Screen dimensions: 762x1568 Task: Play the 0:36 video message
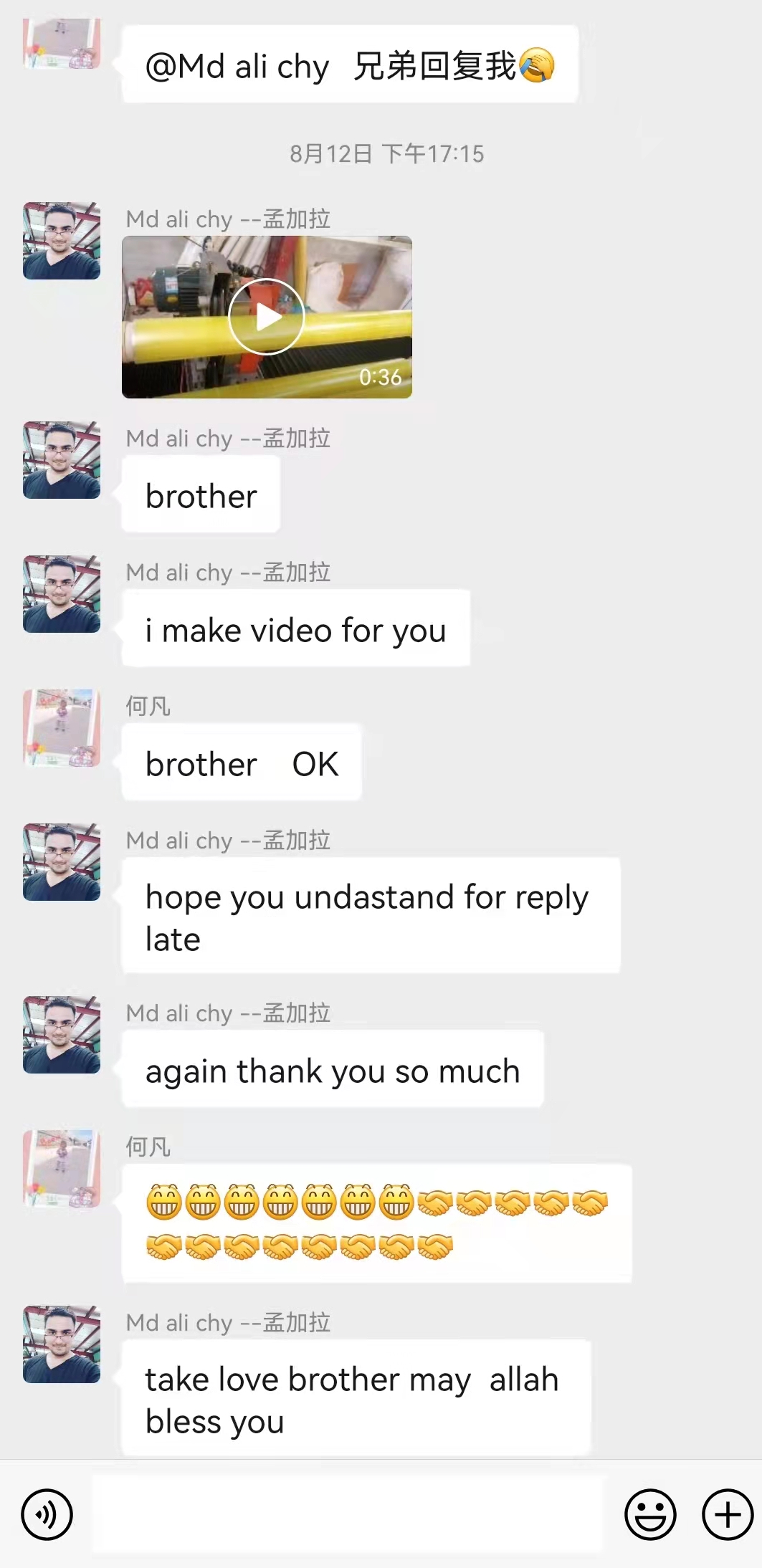pos(267,317)
